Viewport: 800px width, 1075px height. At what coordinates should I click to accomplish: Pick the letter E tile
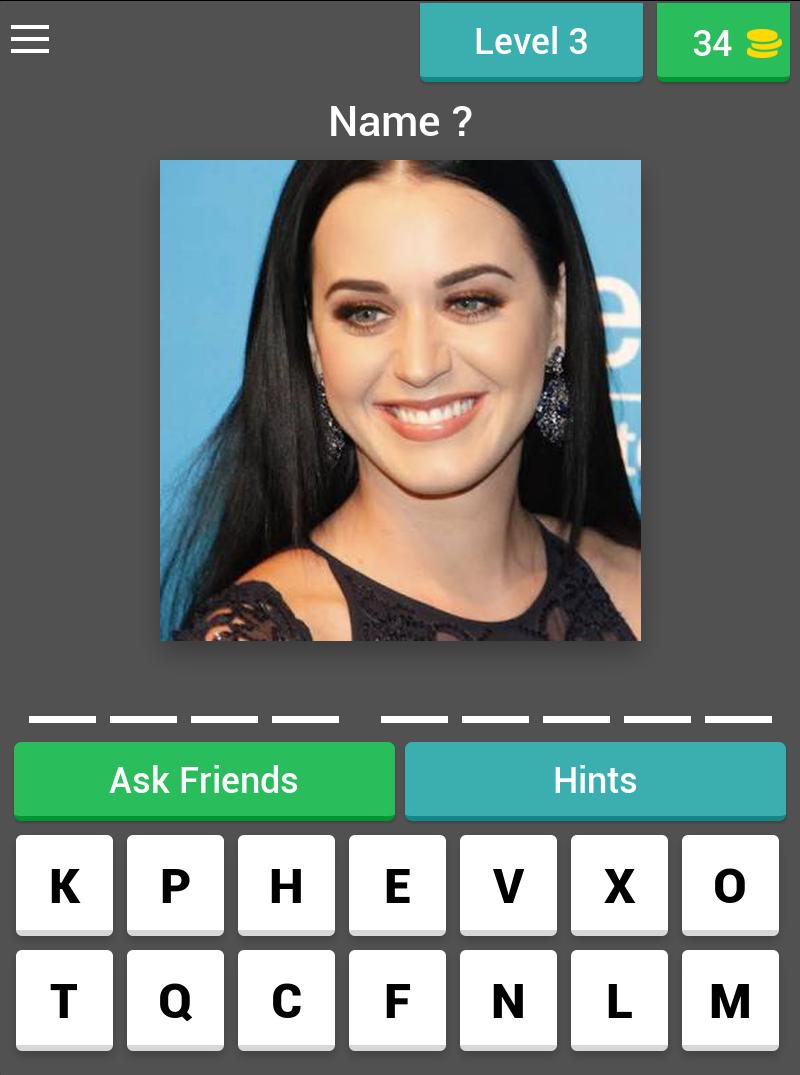pyautogui.click(x=397, y=885)
